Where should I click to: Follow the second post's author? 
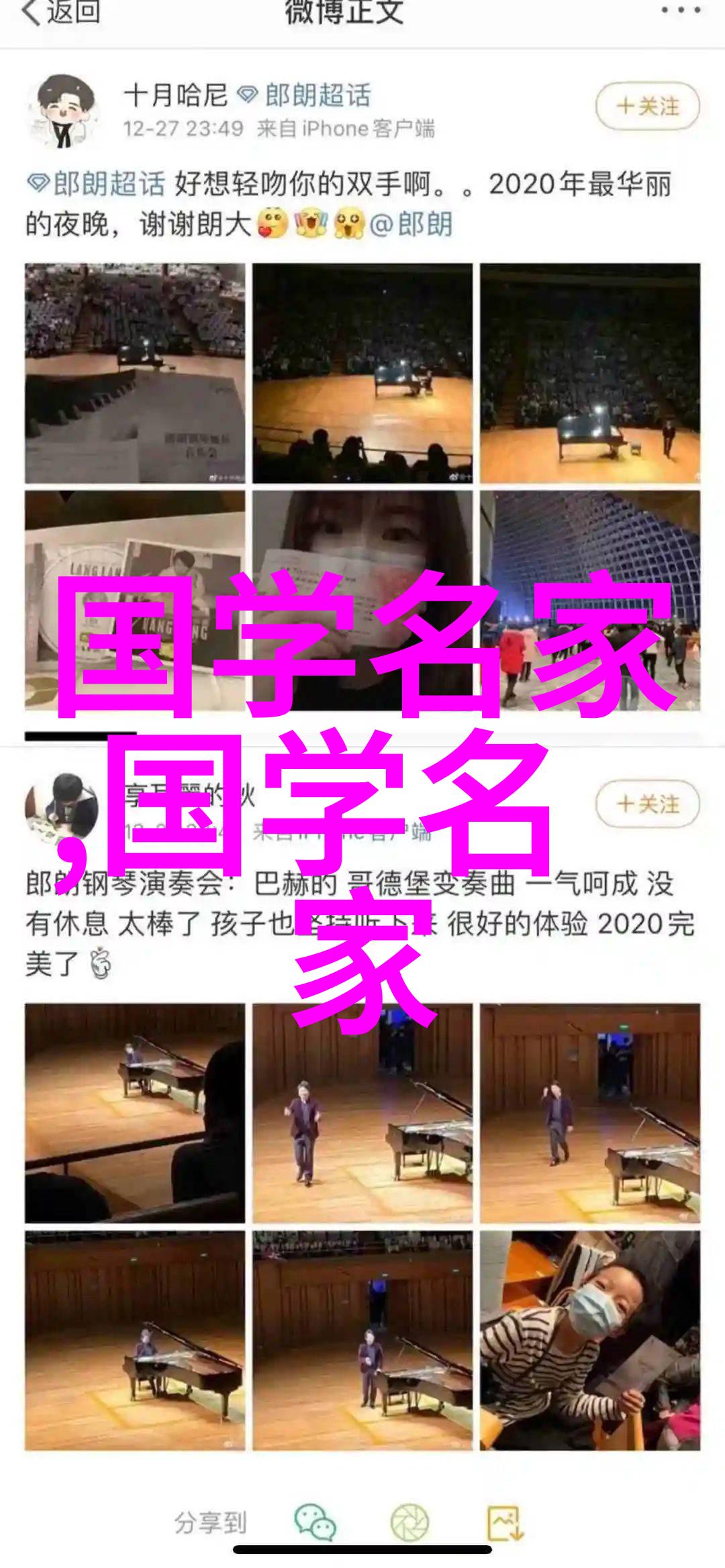coord(648,804)
